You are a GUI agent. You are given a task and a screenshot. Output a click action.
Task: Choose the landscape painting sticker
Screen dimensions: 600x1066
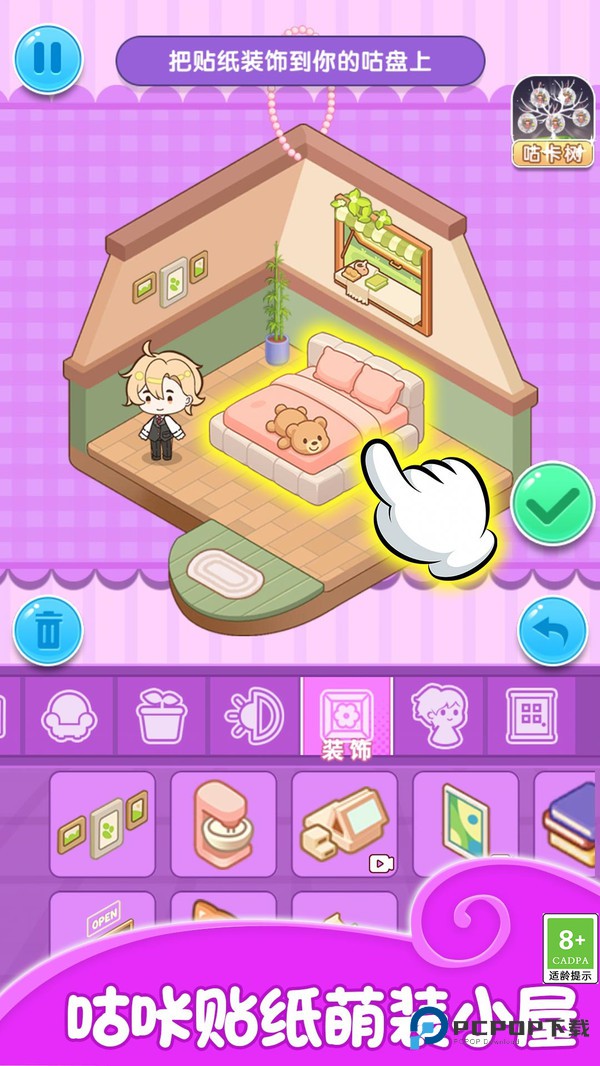(464, 824)
